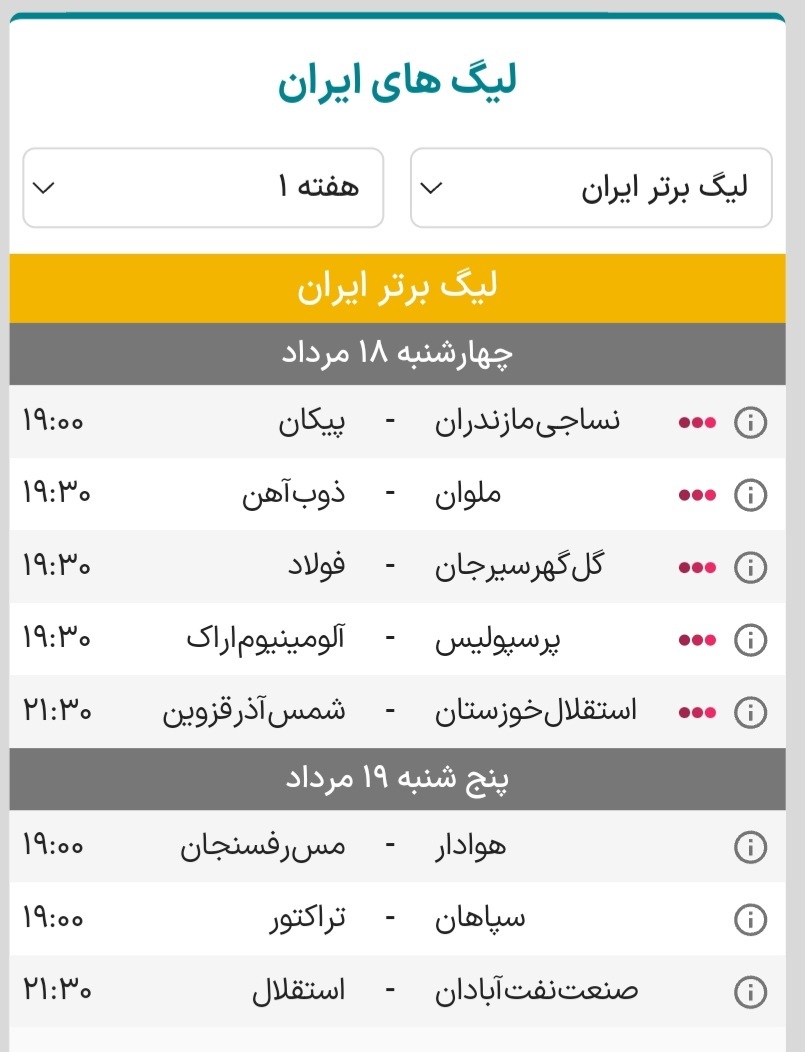Click the red live dots for استقلال‌خوزستان match
The width and height of the screenshot is (805, 1052).
[694, 712]
